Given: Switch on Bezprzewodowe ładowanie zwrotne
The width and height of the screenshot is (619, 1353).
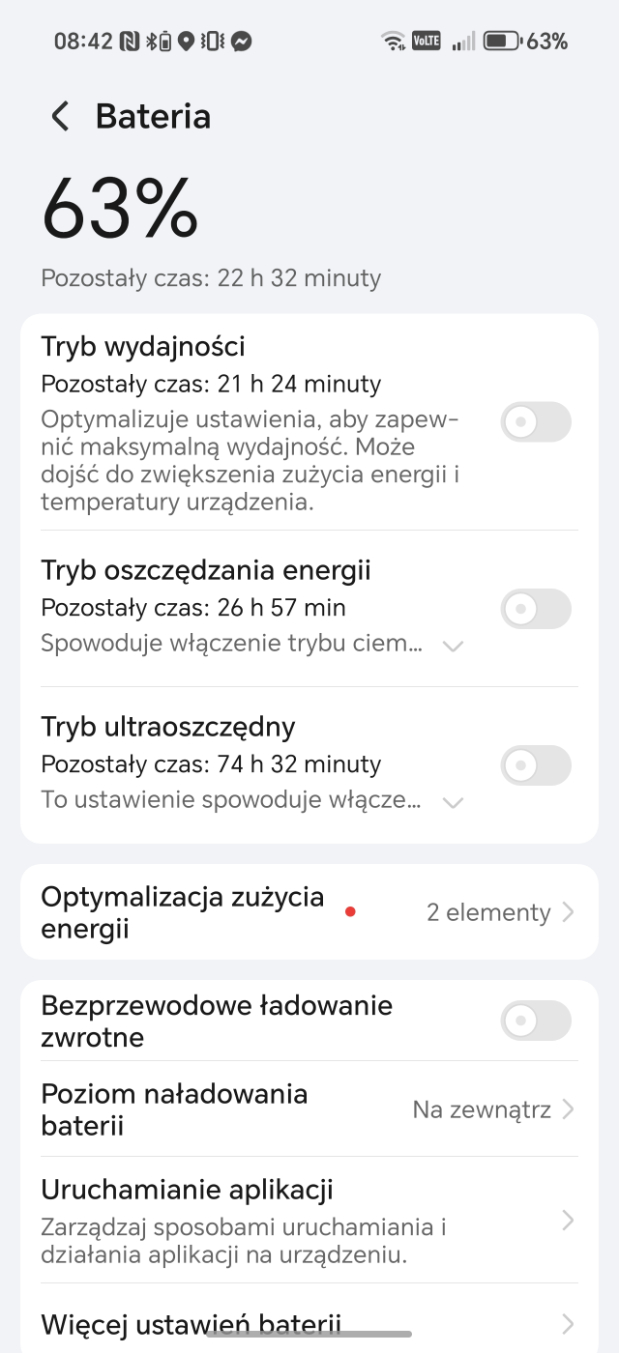Looking at the screenshot, I should pyautogui.click(x=535, y=1021).
